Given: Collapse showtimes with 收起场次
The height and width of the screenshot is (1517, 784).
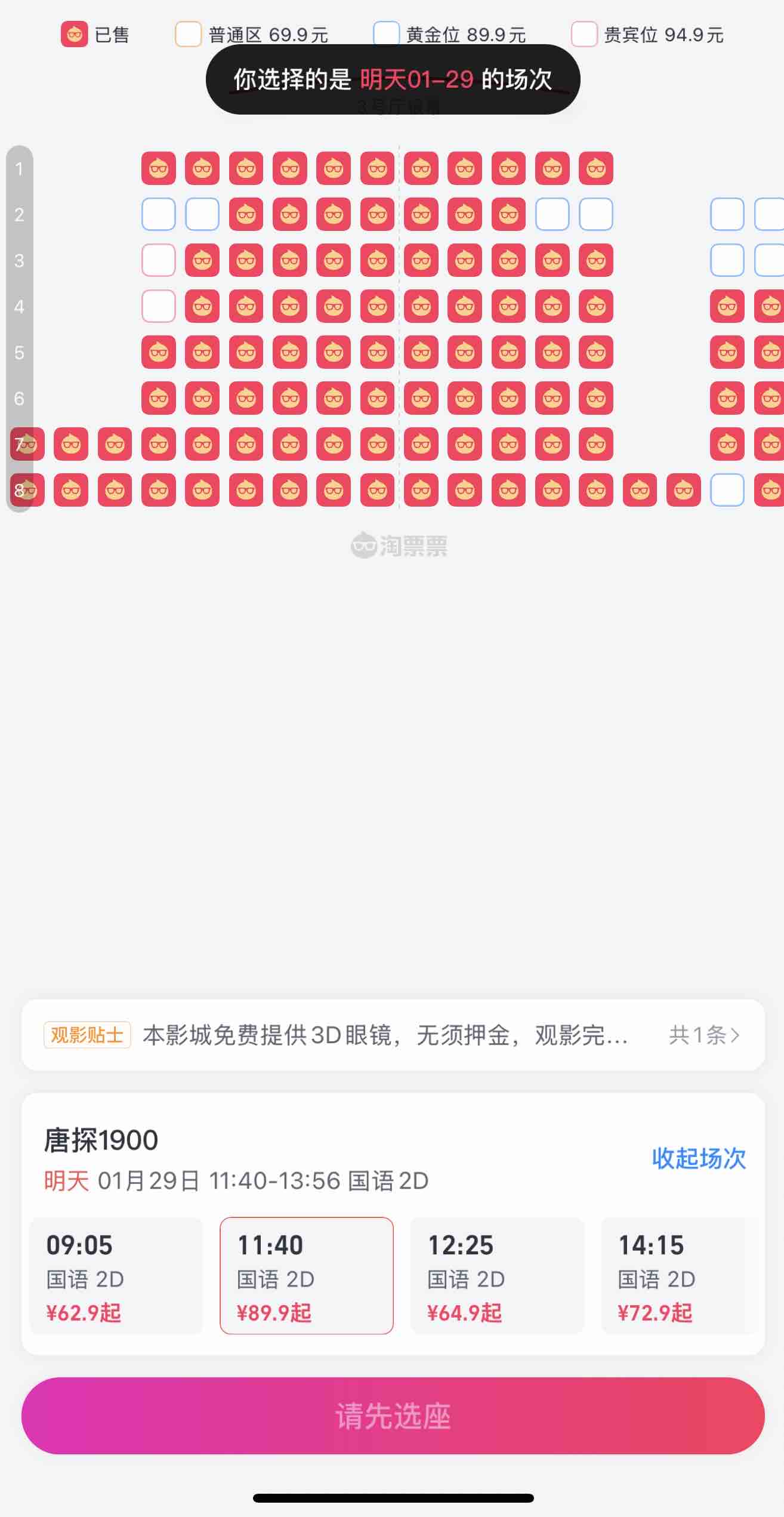Looking at the screenshot, I should click(698, 1158).
